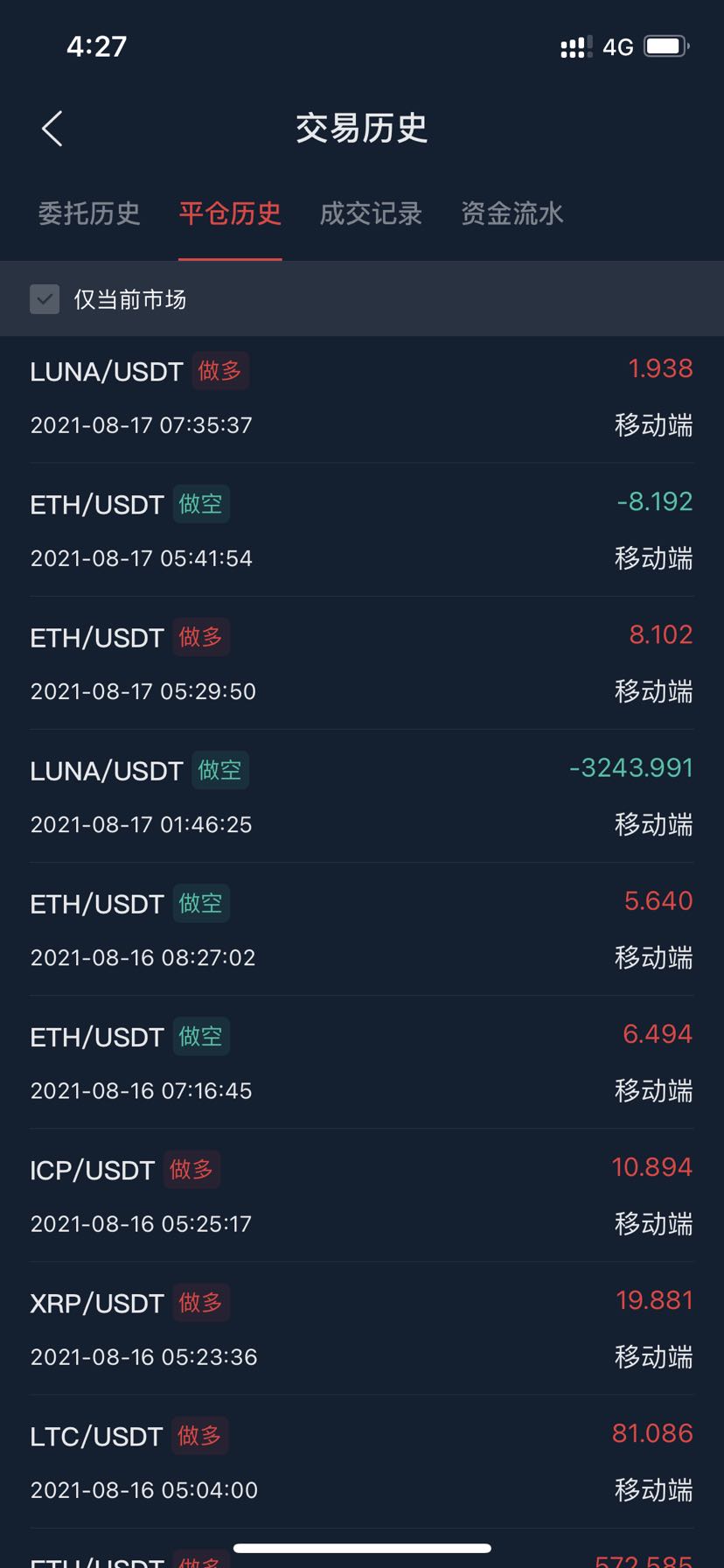The image size is (724, 1568).
Task: Select the 平仓历史 tab
Action: 230,213
